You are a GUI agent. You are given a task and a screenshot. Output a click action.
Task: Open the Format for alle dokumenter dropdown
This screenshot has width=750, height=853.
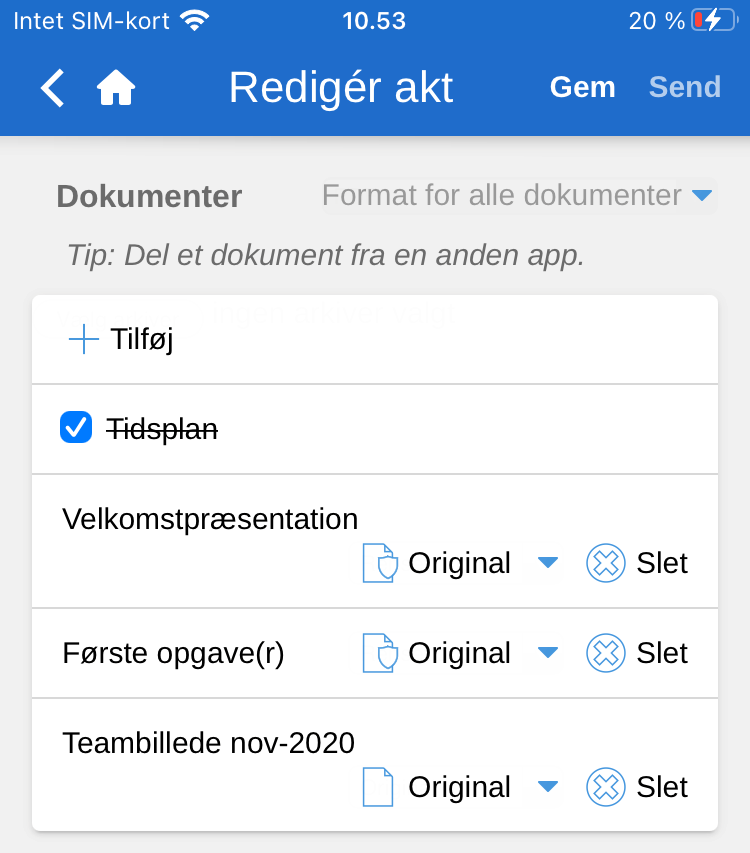pos(518,195)
